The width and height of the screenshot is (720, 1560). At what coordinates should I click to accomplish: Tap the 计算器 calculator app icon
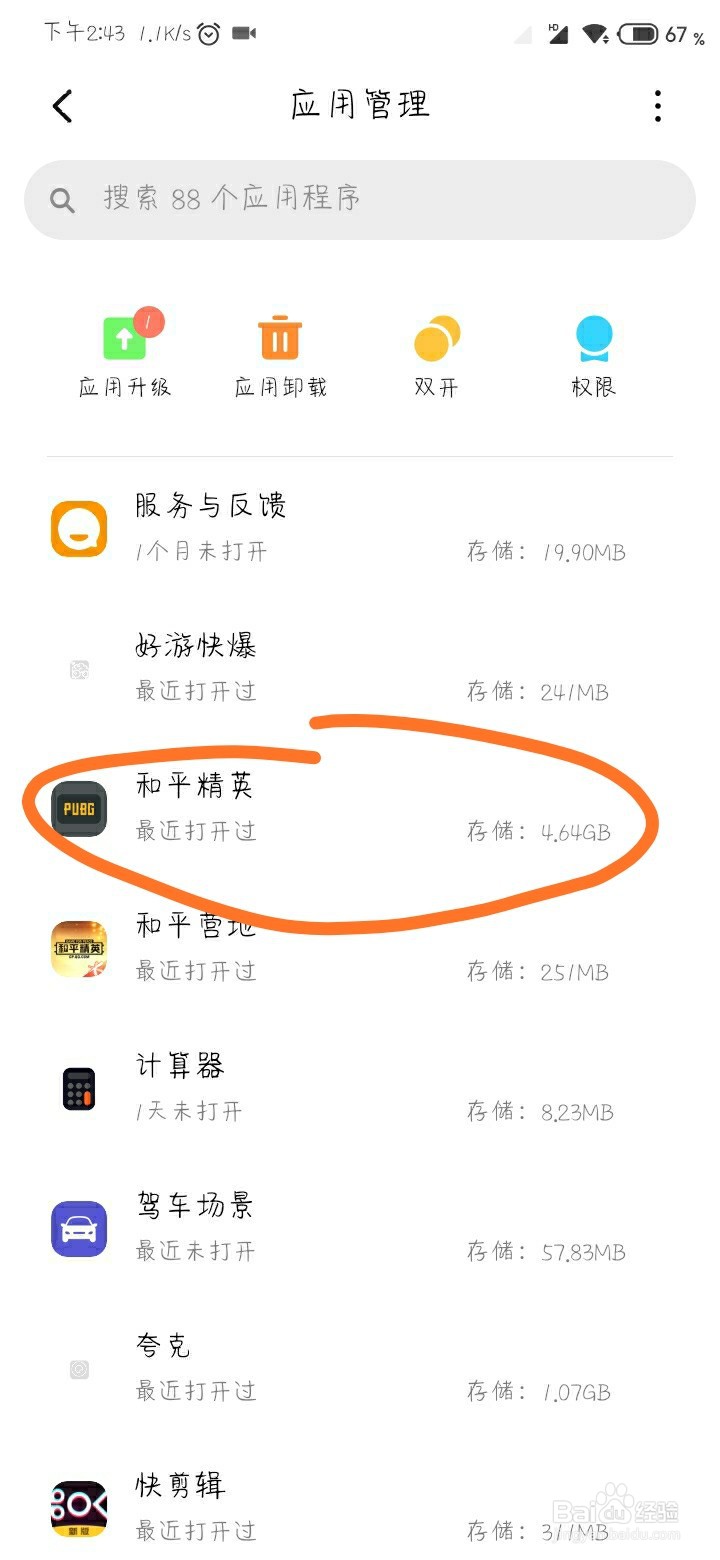point(78,1087)
